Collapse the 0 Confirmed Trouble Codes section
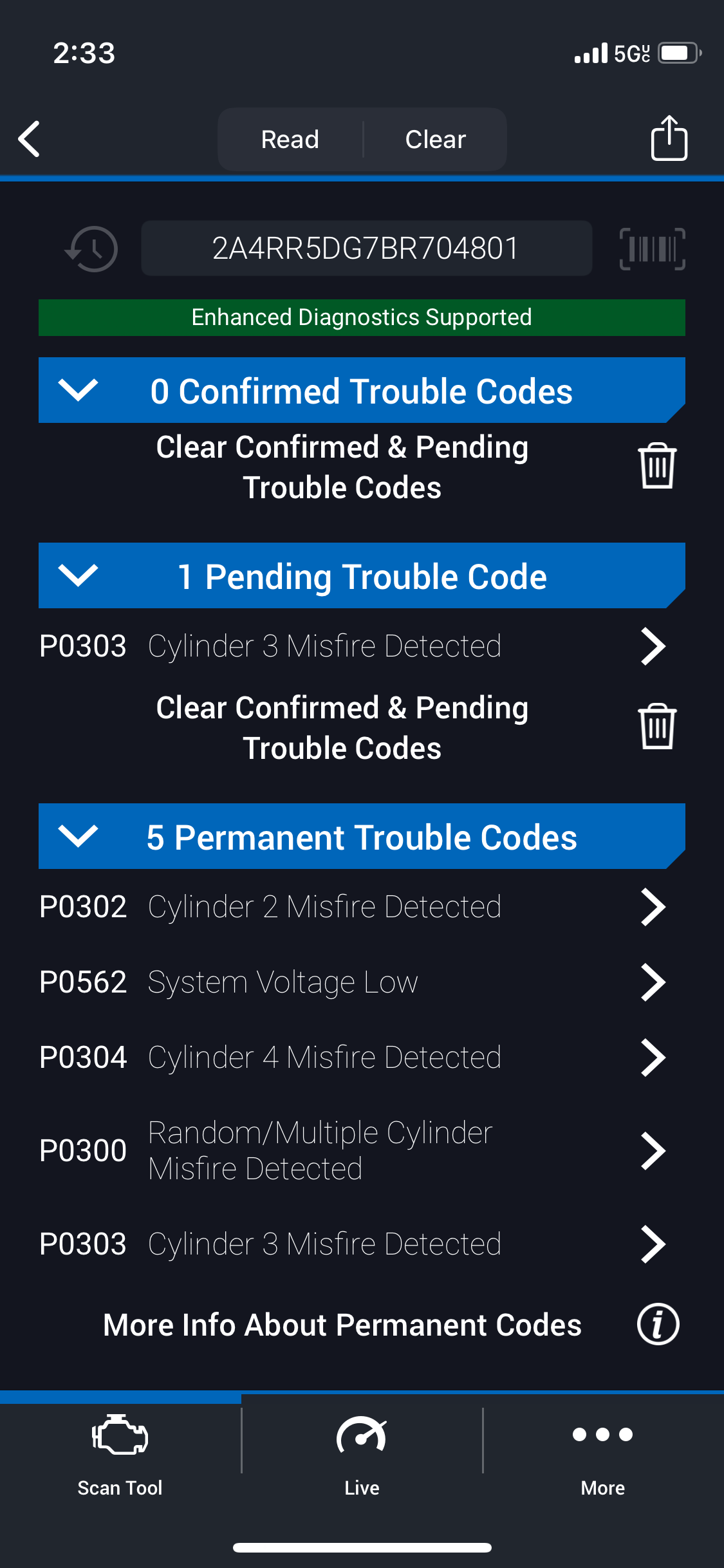This screenshot has width=724, height=1568. [x=362, y=390]
